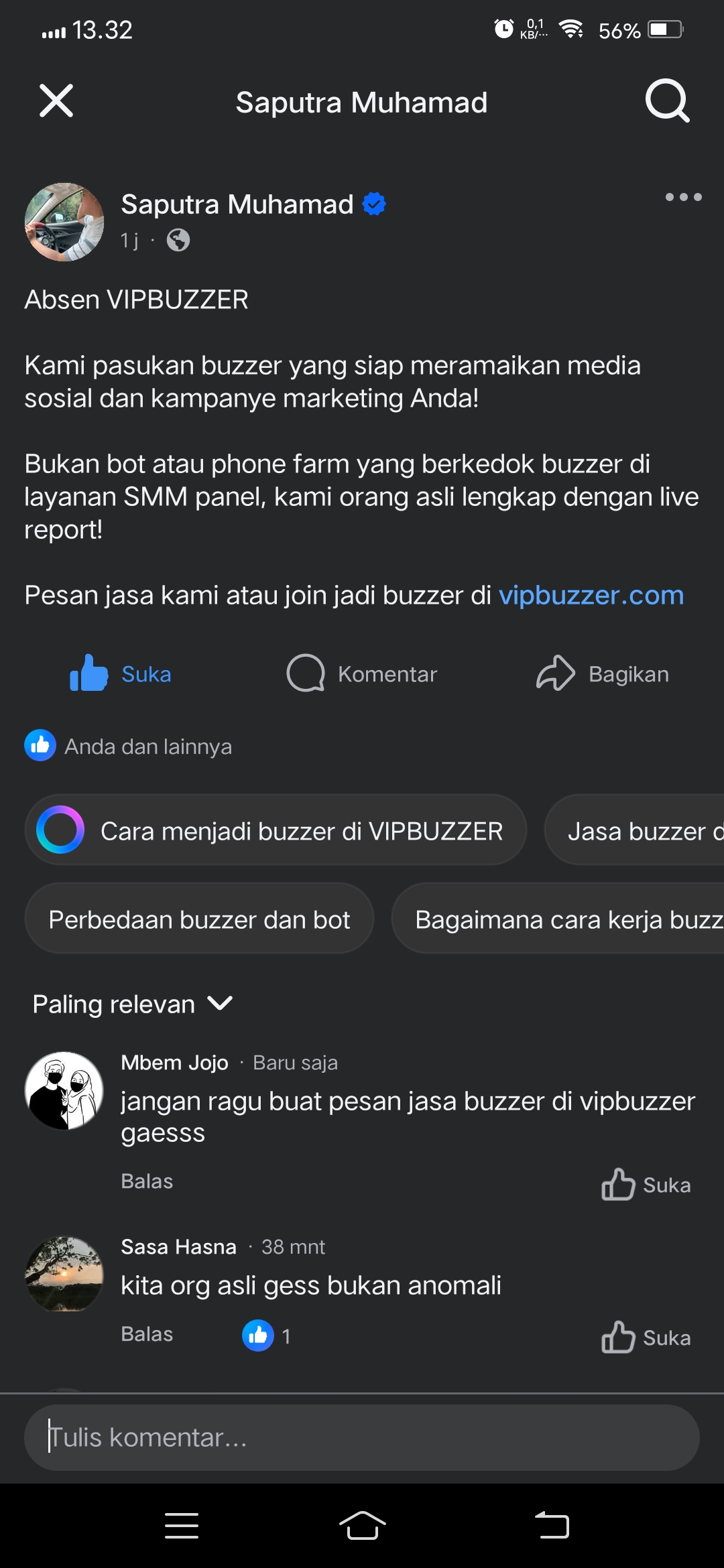Select the Bagaimana cara kerja buzzer chip
Viewport: 724px width, 1568px height.
(x=563, y=919)
